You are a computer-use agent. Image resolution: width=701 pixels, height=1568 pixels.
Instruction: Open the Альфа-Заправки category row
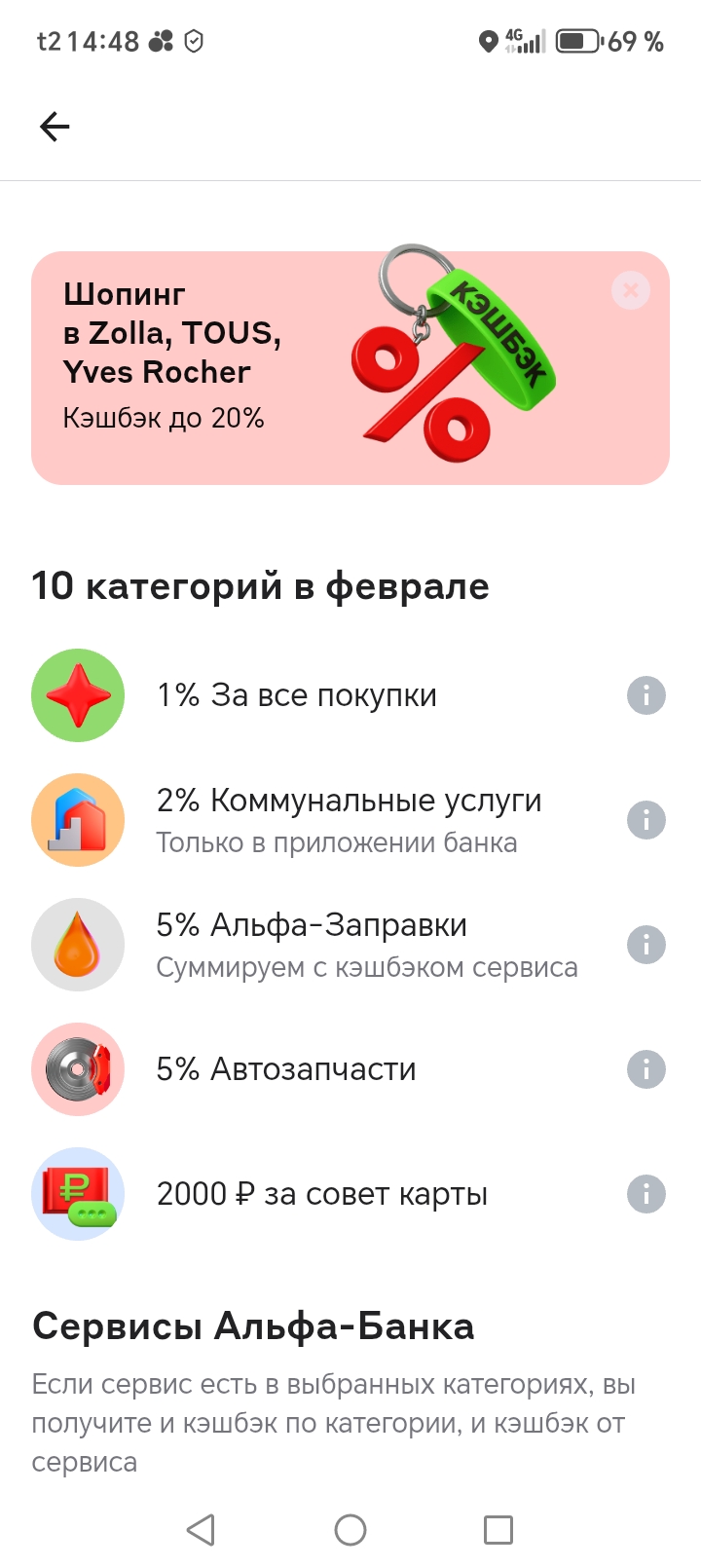[312, 943]
